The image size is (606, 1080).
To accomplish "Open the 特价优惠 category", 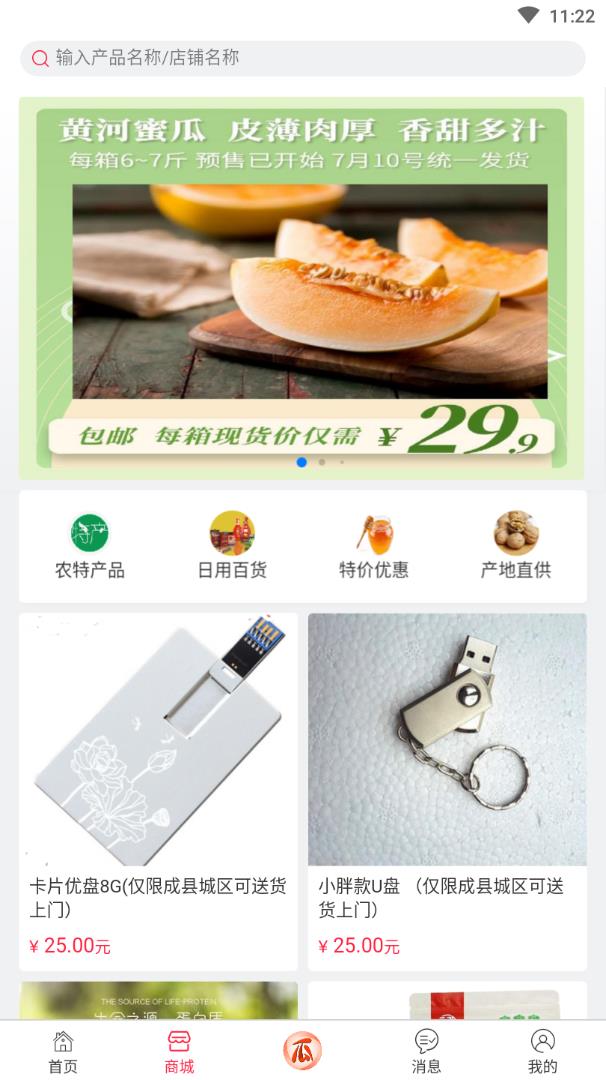I will pos(374,546).
